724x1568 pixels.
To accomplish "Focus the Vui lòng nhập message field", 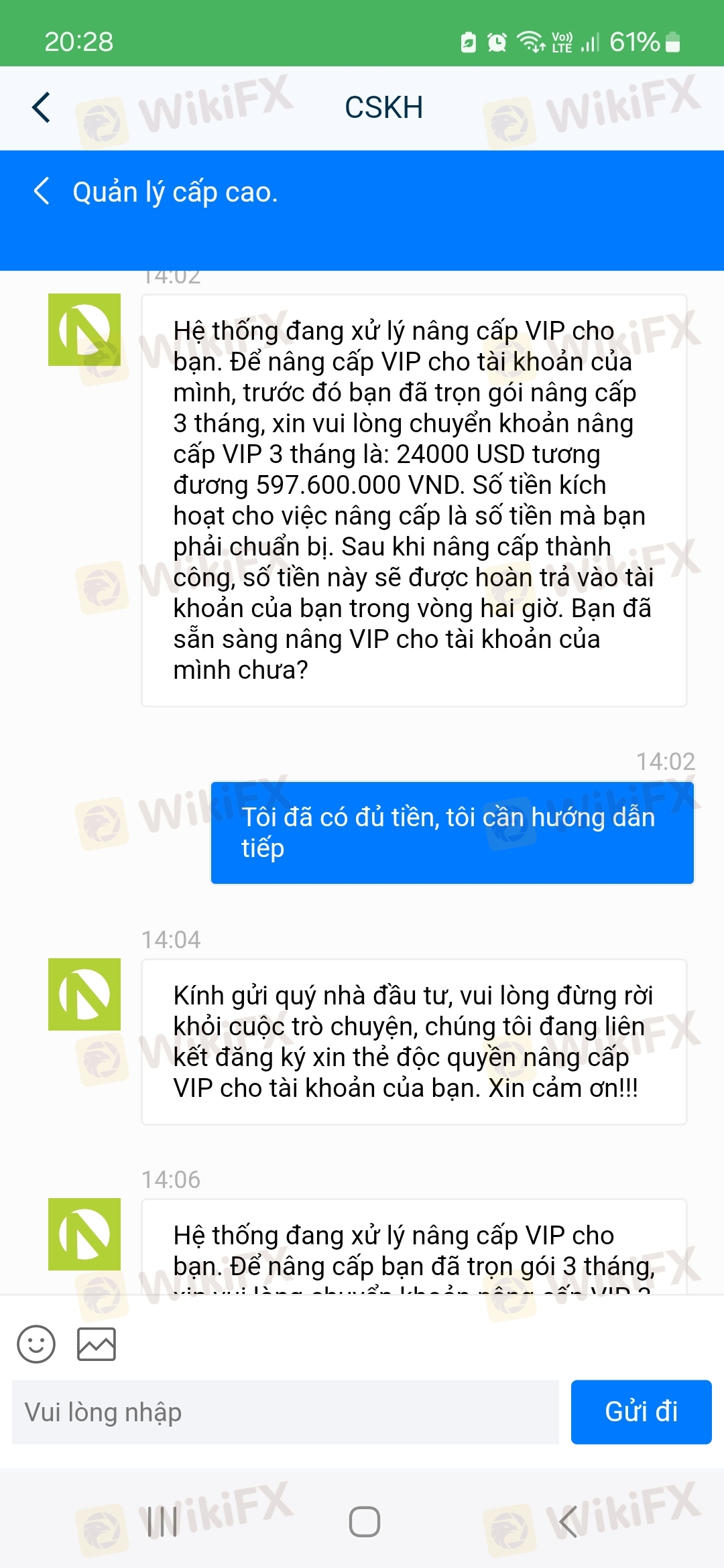I will [286, 1413].
